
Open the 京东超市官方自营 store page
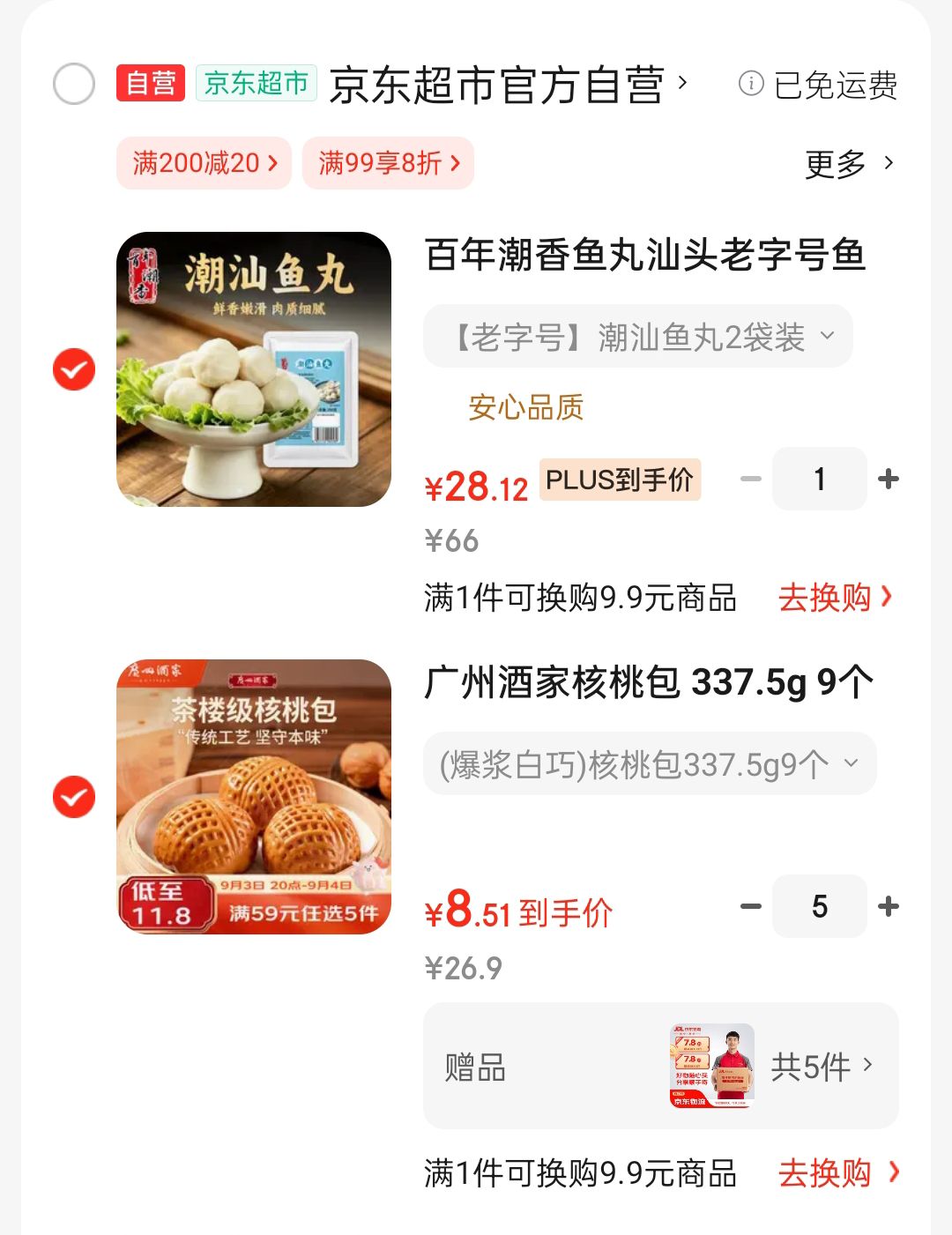pos(508,85)
